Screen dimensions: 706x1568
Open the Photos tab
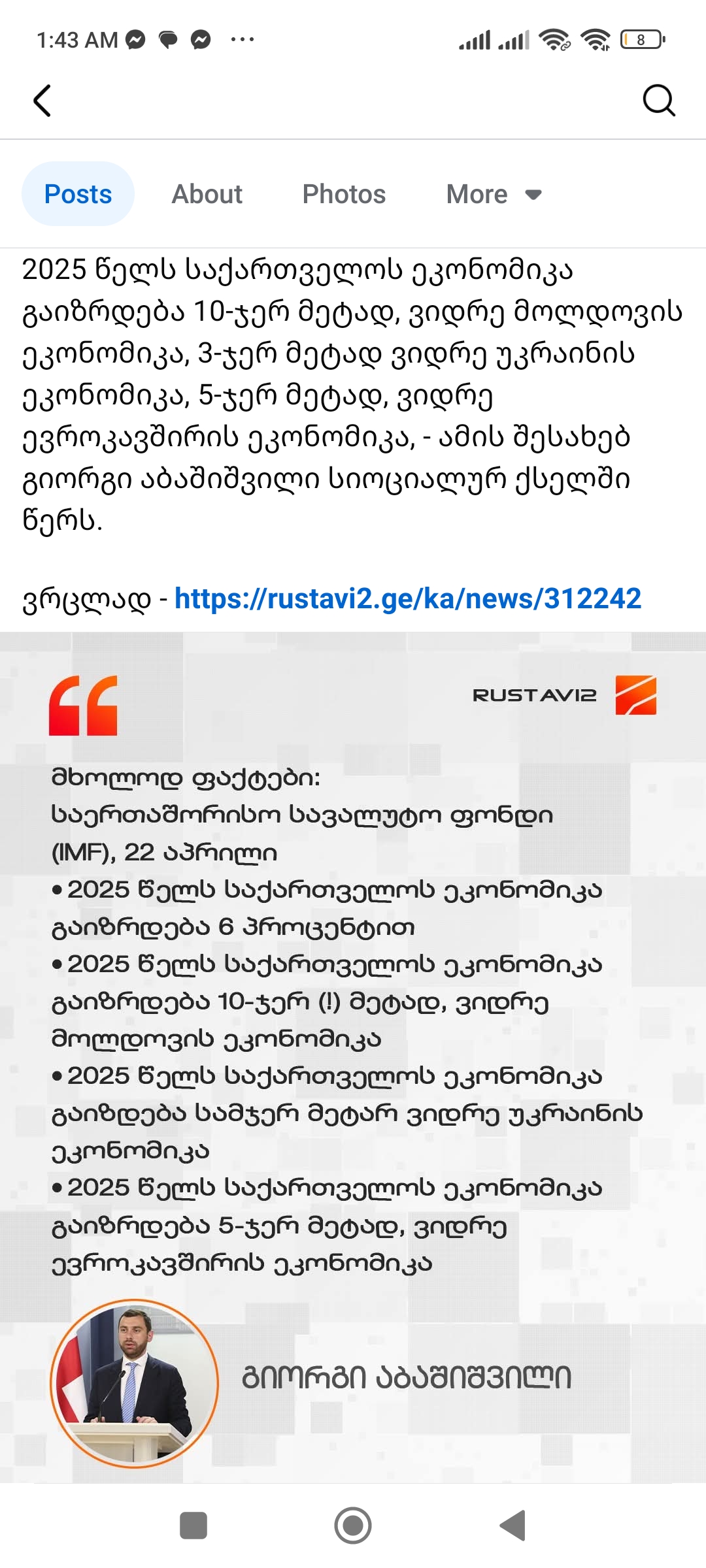tap(344, 194)
